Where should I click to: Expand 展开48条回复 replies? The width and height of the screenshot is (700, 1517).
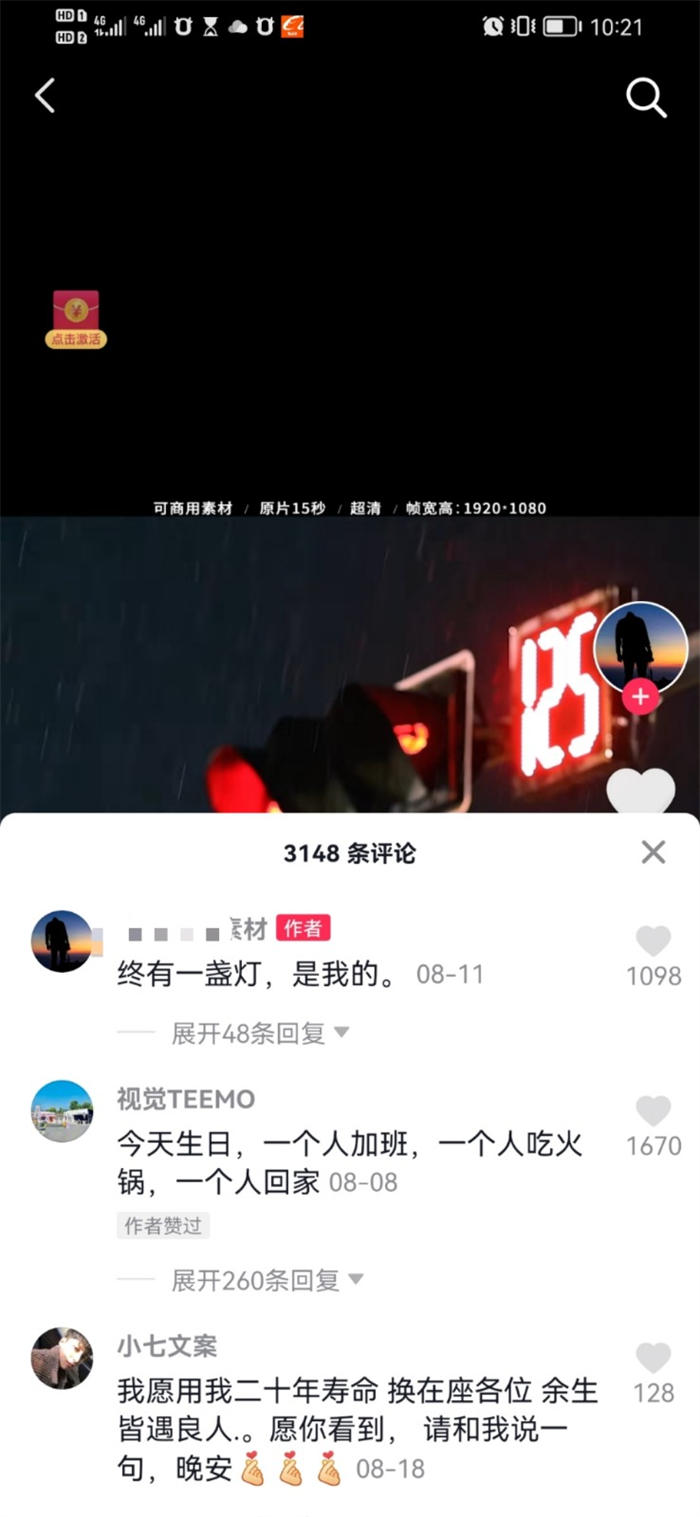tap(260, 1033)
